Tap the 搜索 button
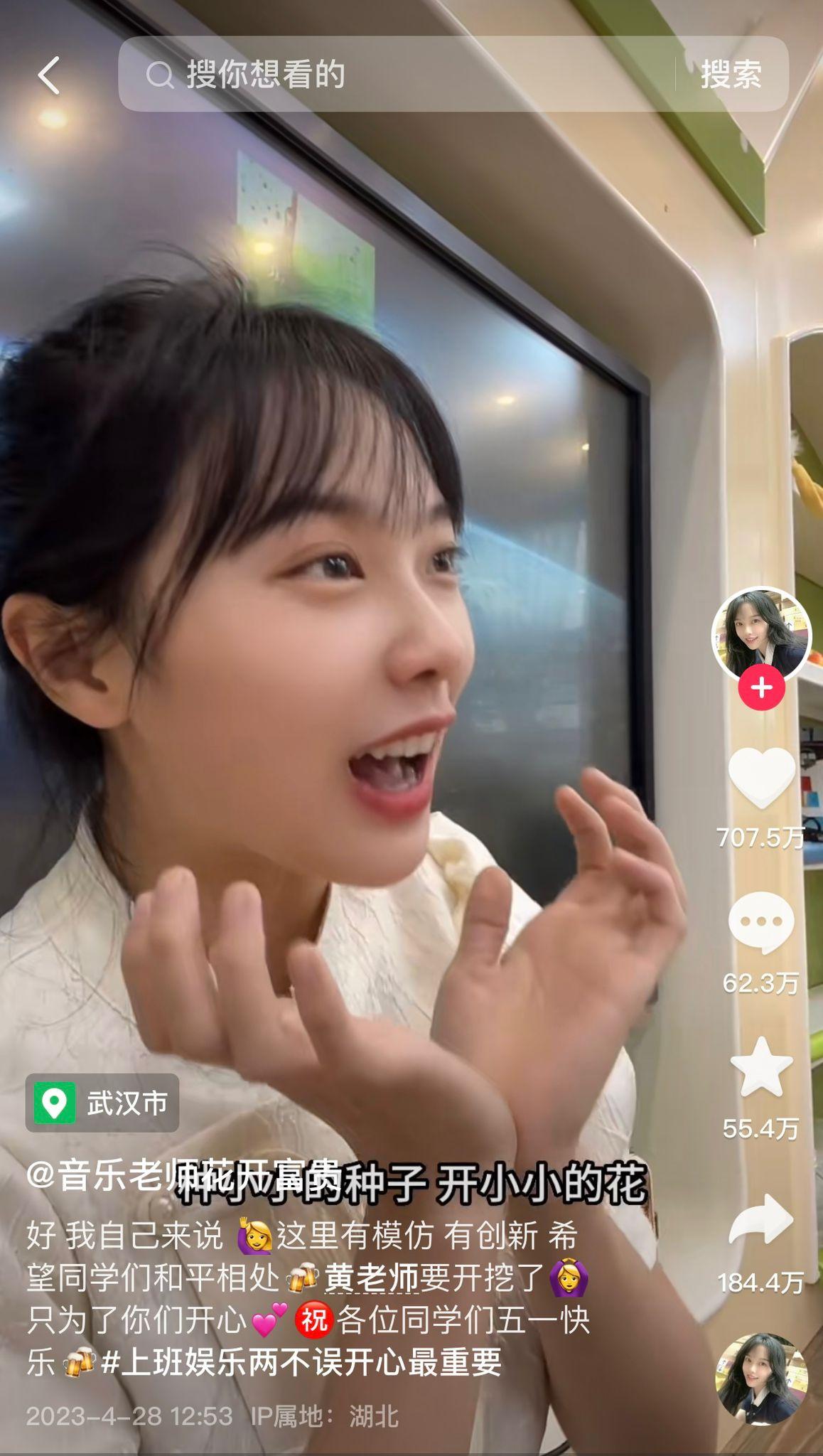The width and height of the screenshot is (823, 1456). (731, 75)
